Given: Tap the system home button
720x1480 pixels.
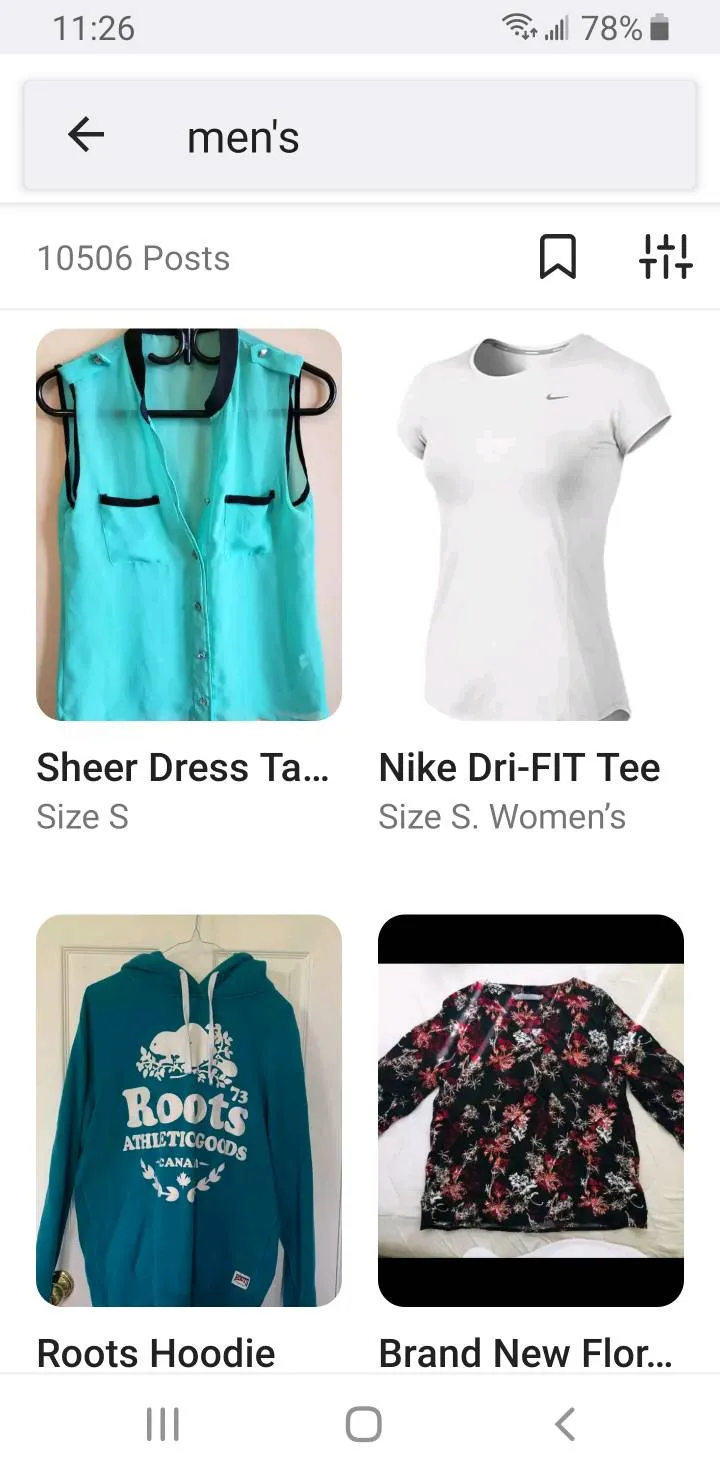Looking at the screenshot, I should [x=363, y=1424].
